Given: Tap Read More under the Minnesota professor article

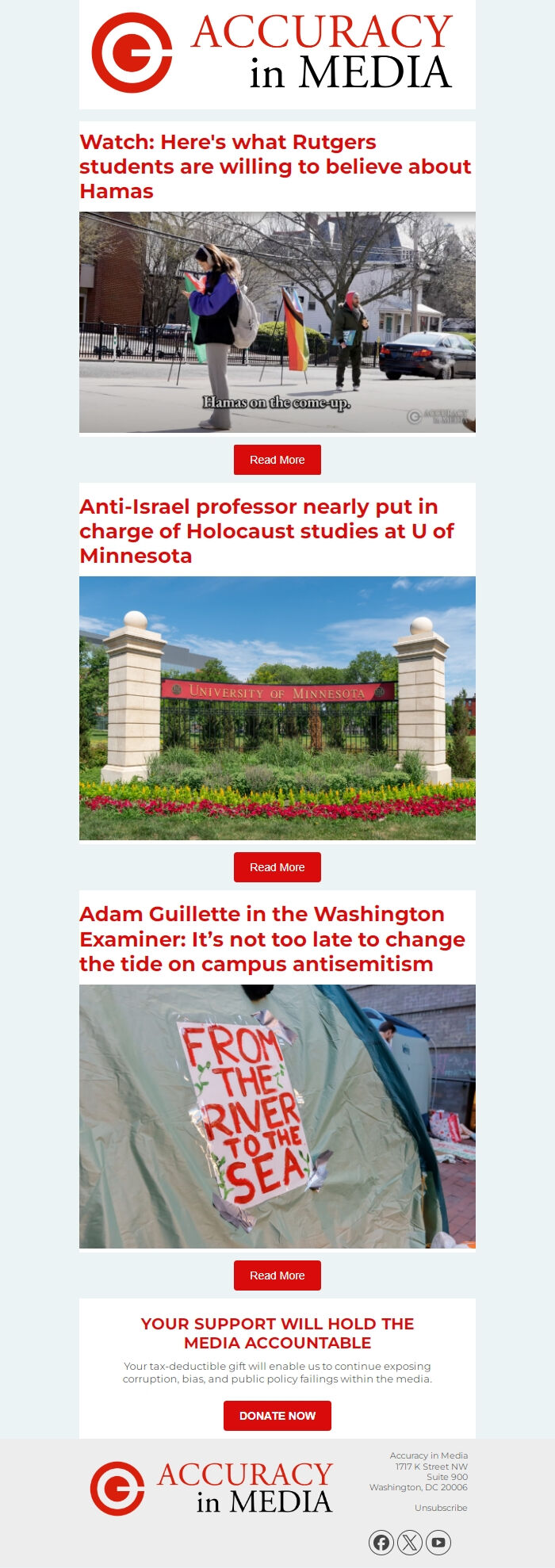Looking at the screenshot, I should 277,867.
